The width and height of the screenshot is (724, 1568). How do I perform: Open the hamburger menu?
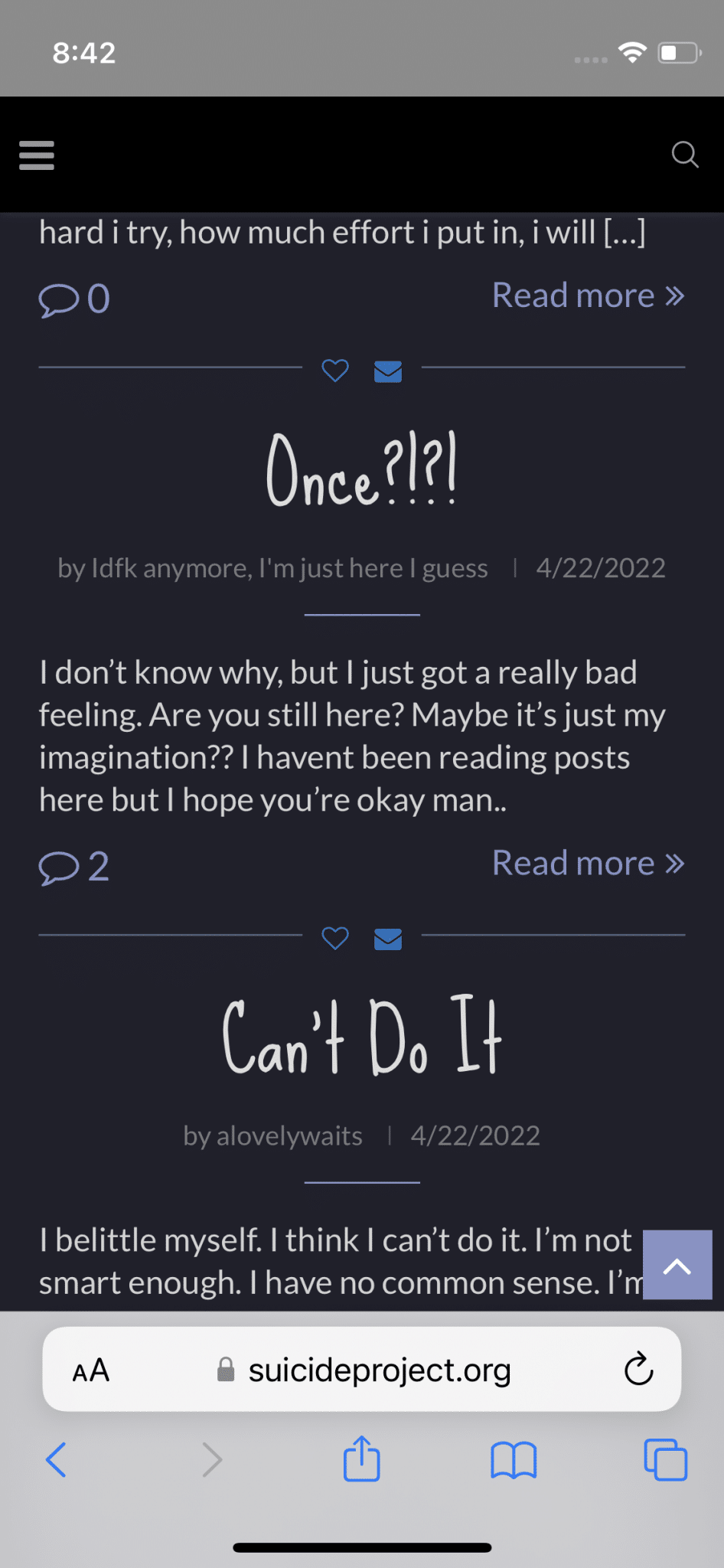pyautogui.click(x=37, y=155)
